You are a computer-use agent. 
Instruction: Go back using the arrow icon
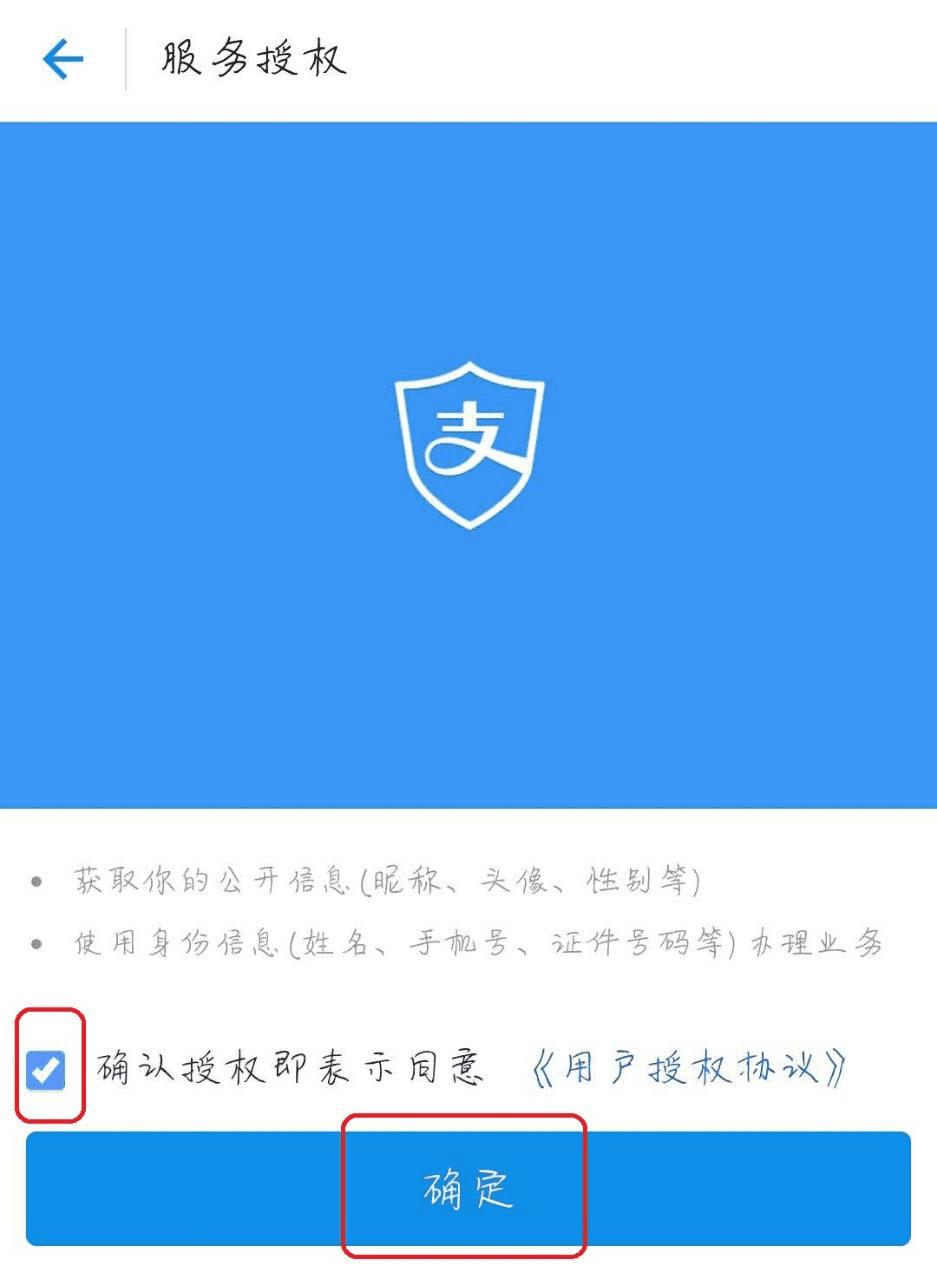[x=62, y=61]
